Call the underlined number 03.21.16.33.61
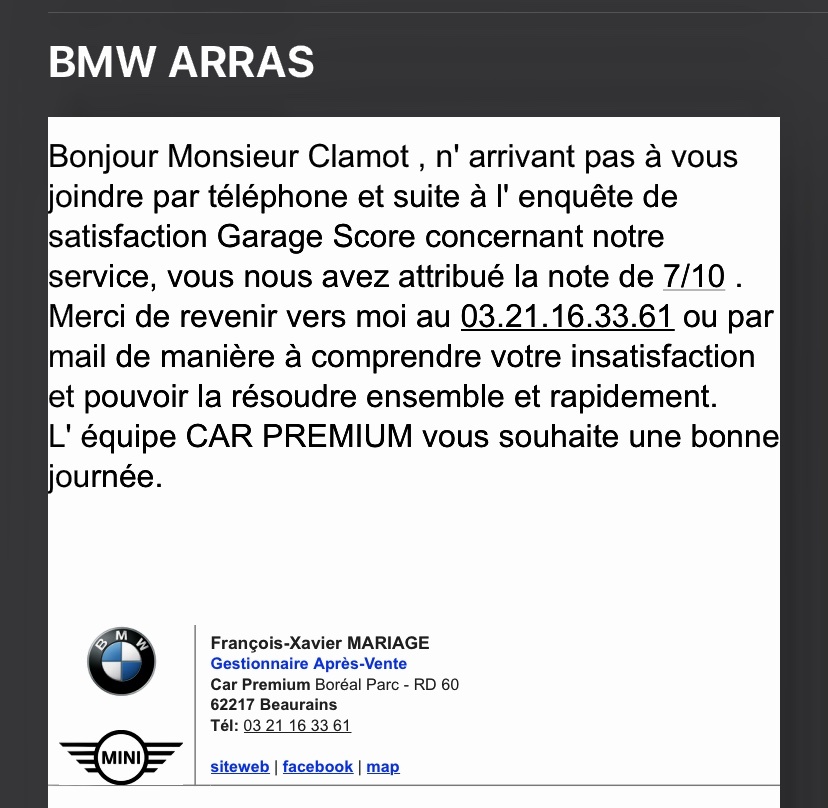828x808 pixels. click(x=566, y=316)
